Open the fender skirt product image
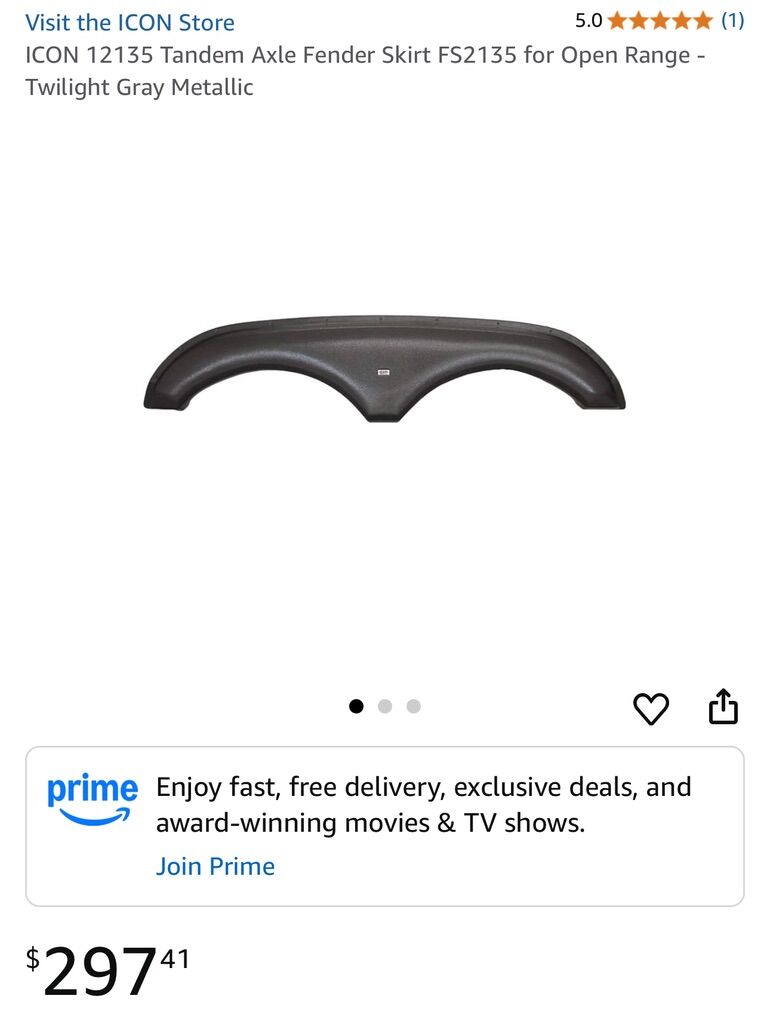The width and height of the screenshot is (770, 1020). 385,369
